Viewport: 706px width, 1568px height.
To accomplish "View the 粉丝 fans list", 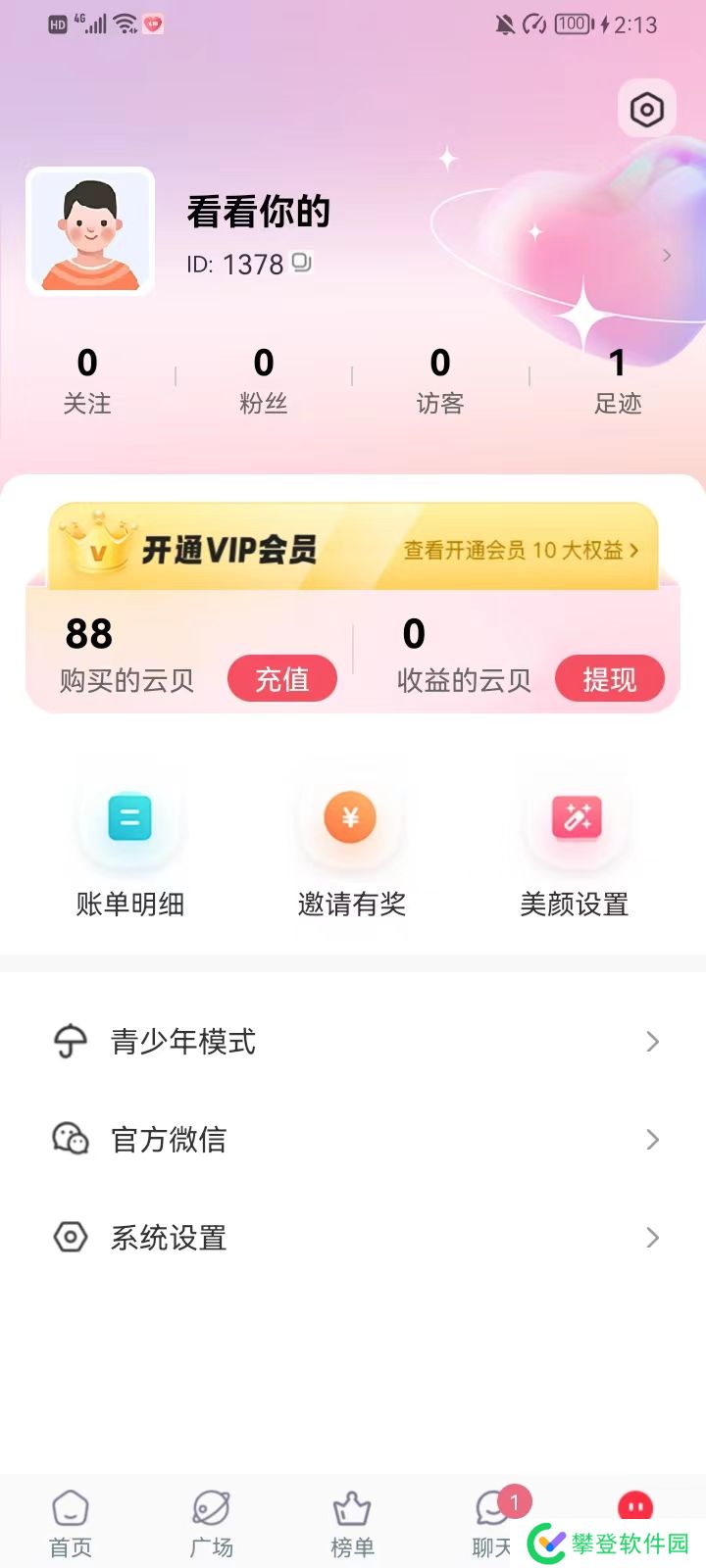I will point(264,380).
